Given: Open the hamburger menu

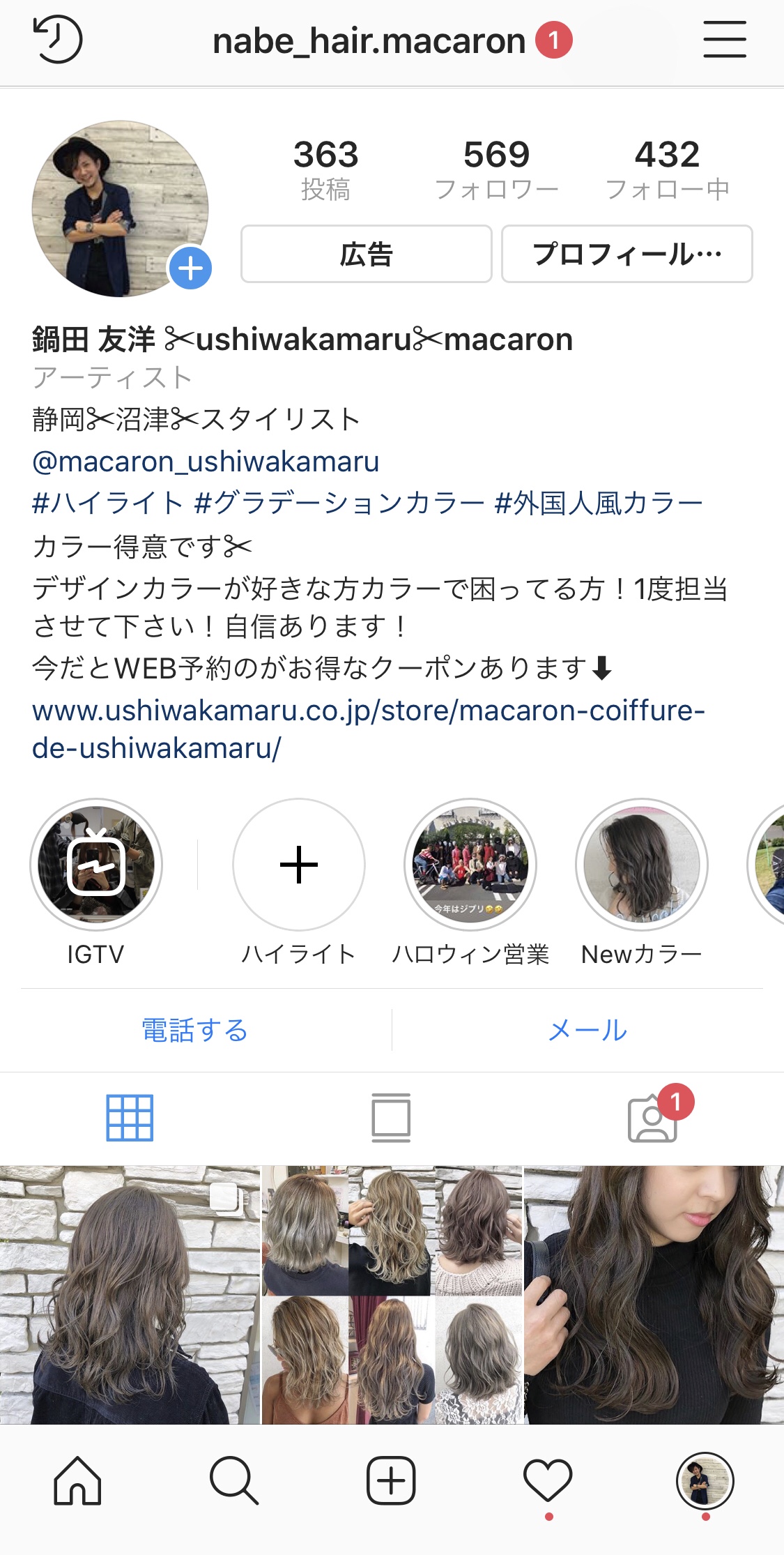Looking at the screenshot, I should click(724, 39).
